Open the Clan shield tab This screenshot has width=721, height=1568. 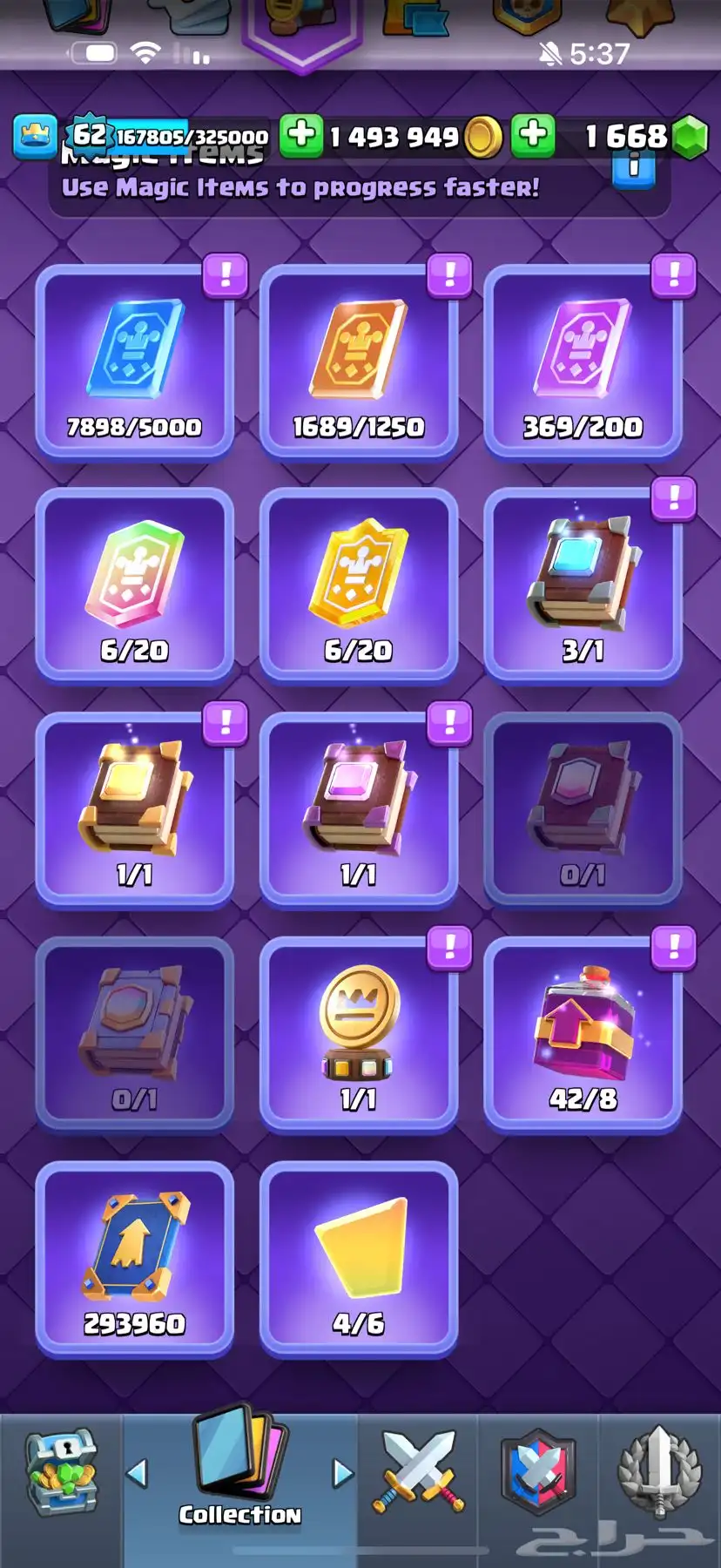(x=538, y=1472)
